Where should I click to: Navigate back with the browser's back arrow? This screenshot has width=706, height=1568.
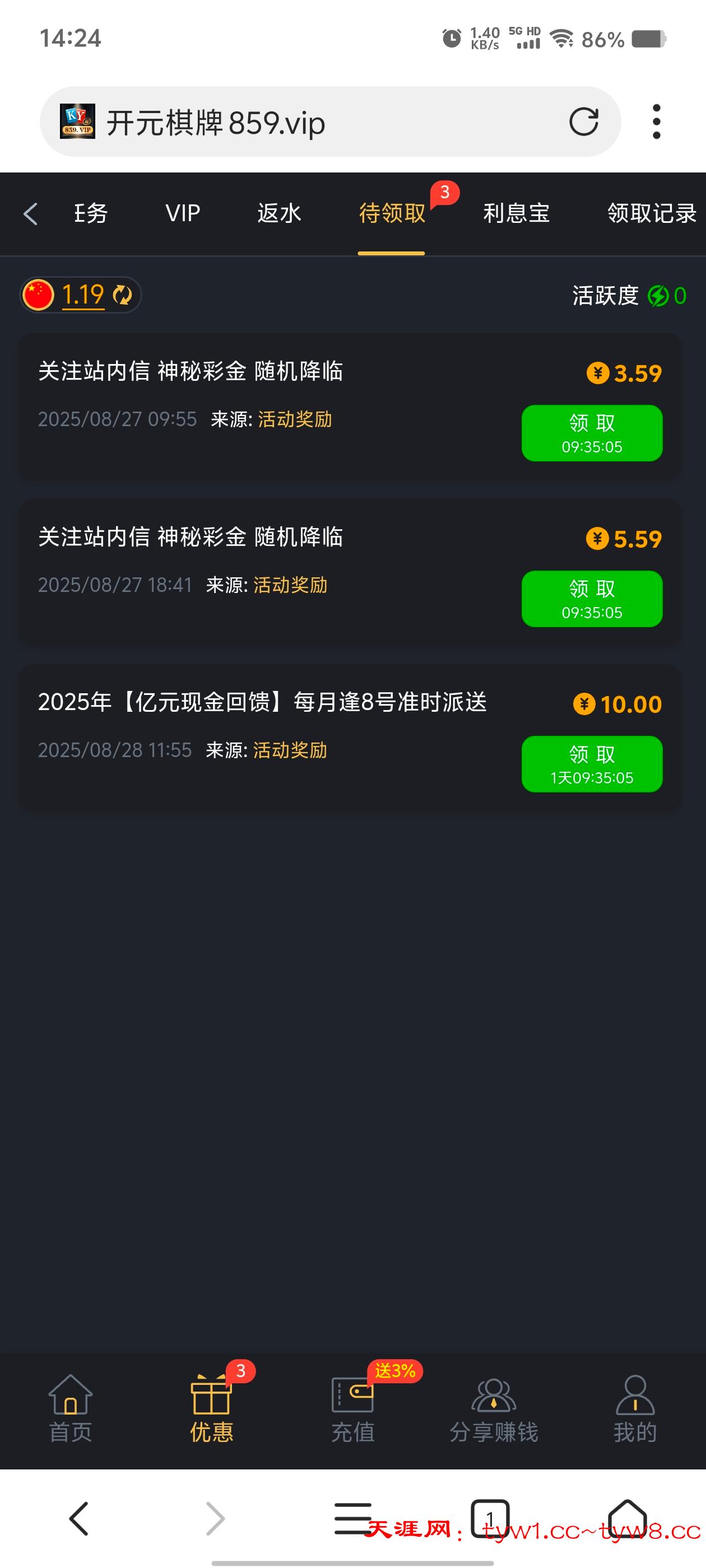[79, 1518]
